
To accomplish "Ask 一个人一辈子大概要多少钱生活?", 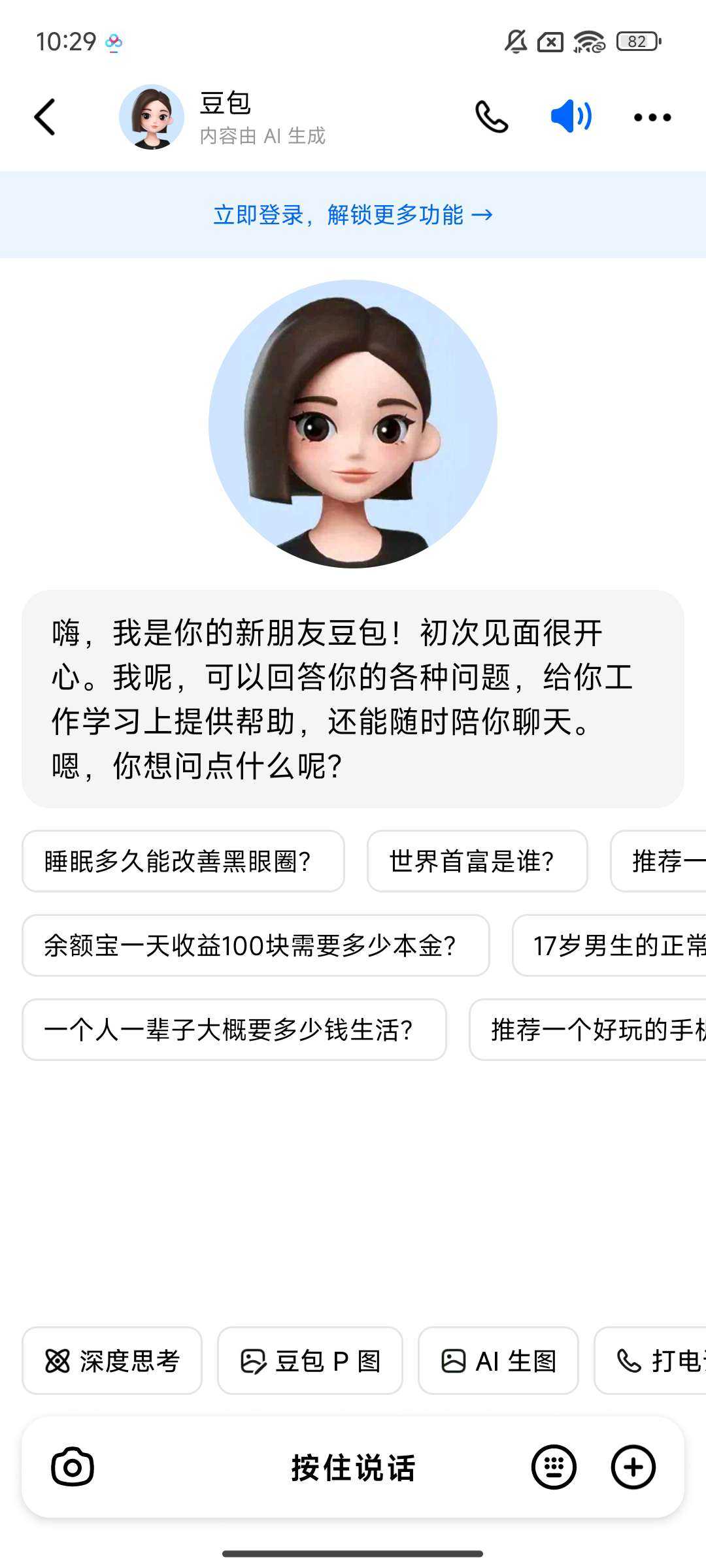I will [234, 1030].
